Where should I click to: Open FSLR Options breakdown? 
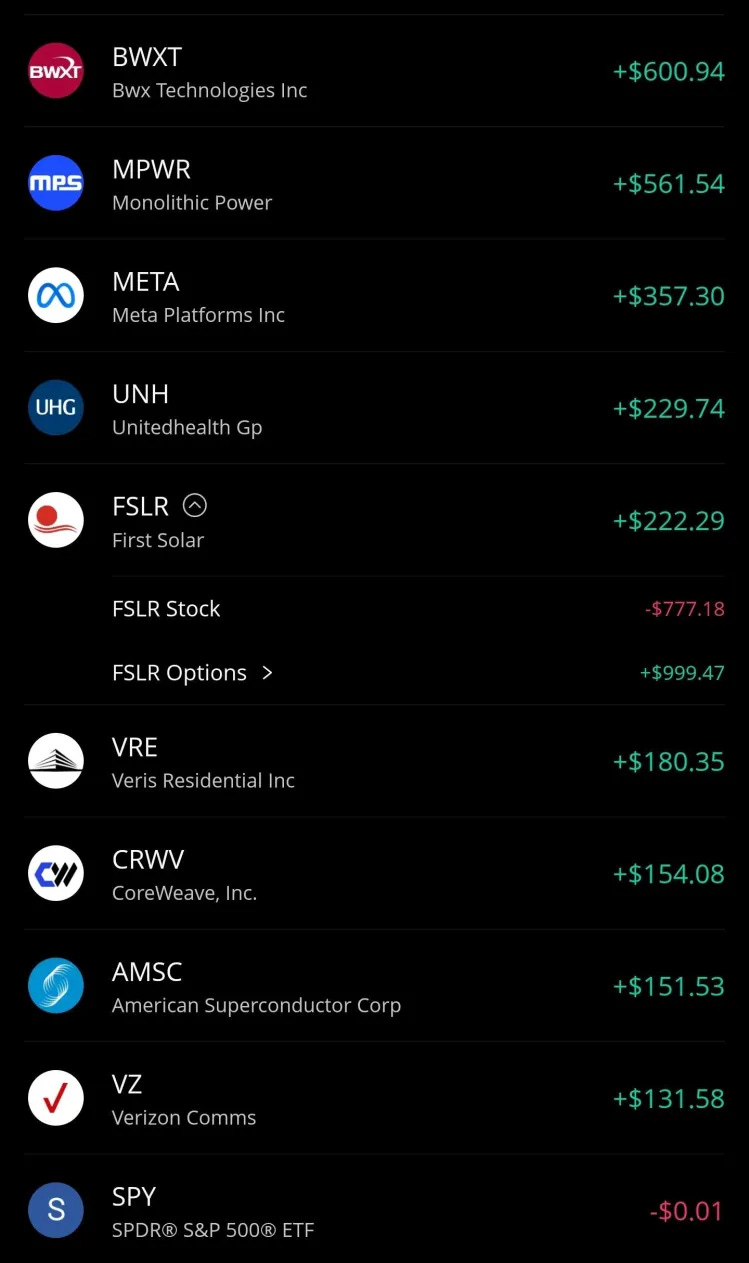tap(374, 673)
